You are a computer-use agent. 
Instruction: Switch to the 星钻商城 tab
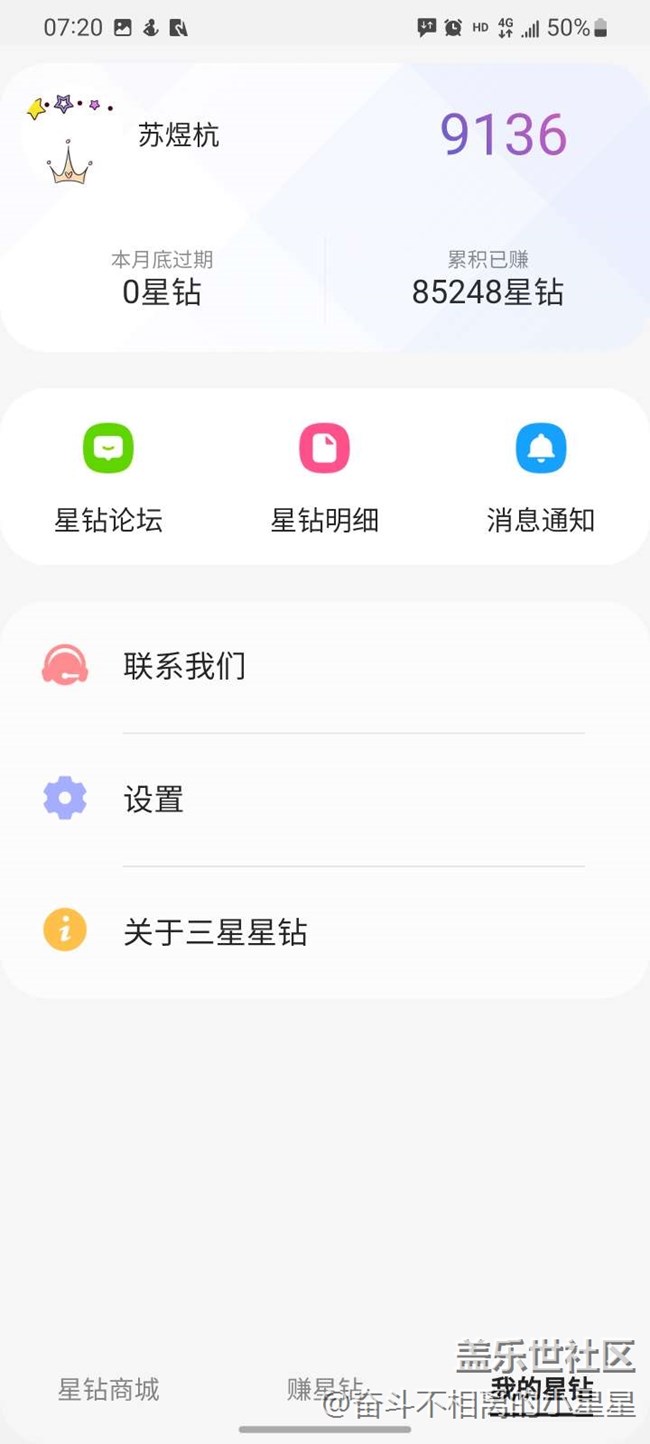click(108, 1389)
